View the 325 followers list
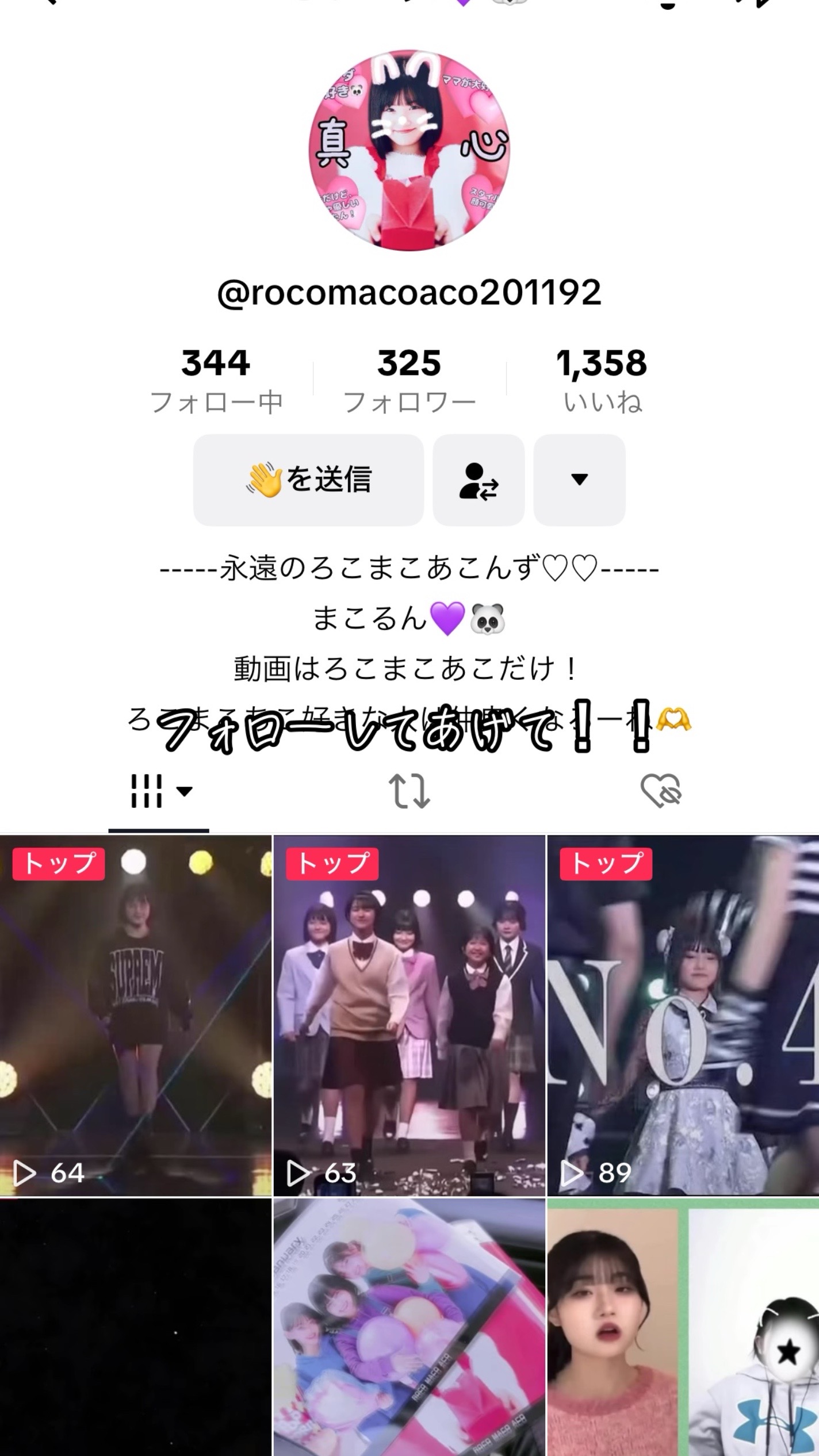Viewport: 819px width, 1456px height. tap(409, 380)
